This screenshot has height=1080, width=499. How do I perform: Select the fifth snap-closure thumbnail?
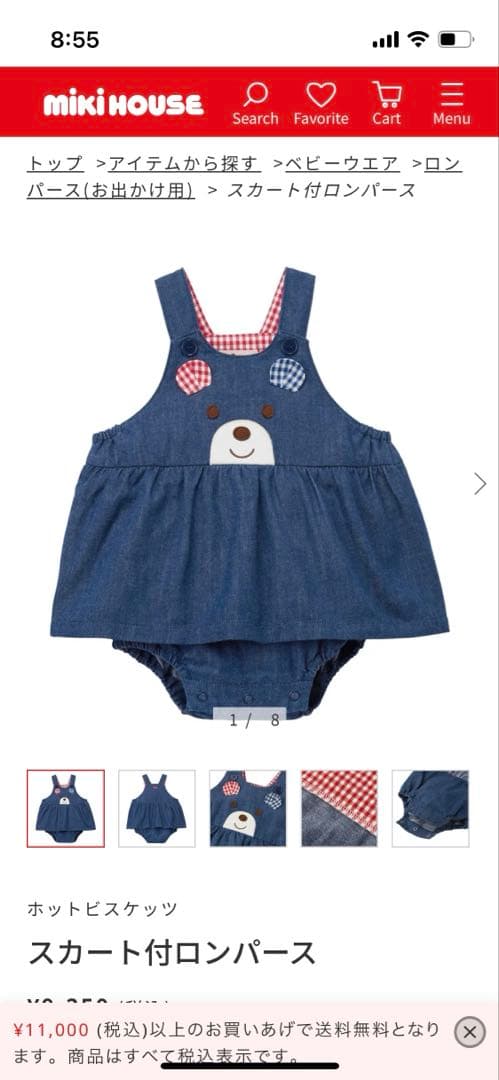pos(431,809)
